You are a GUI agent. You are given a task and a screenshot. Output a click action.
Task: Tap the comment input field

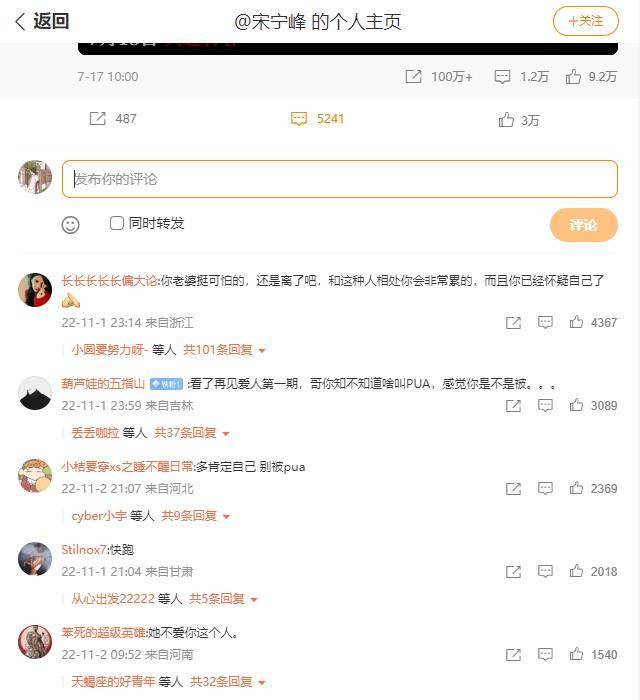coord(340,179)
